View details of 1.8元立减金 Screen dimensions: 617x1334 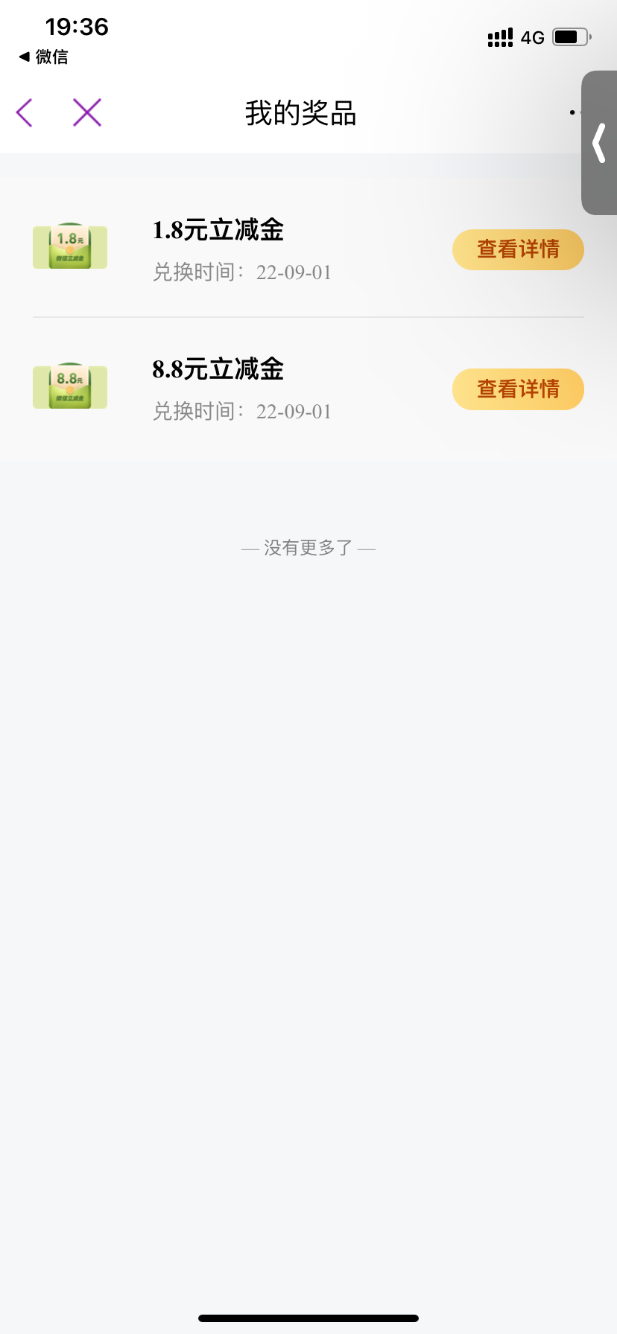(517, 249)
